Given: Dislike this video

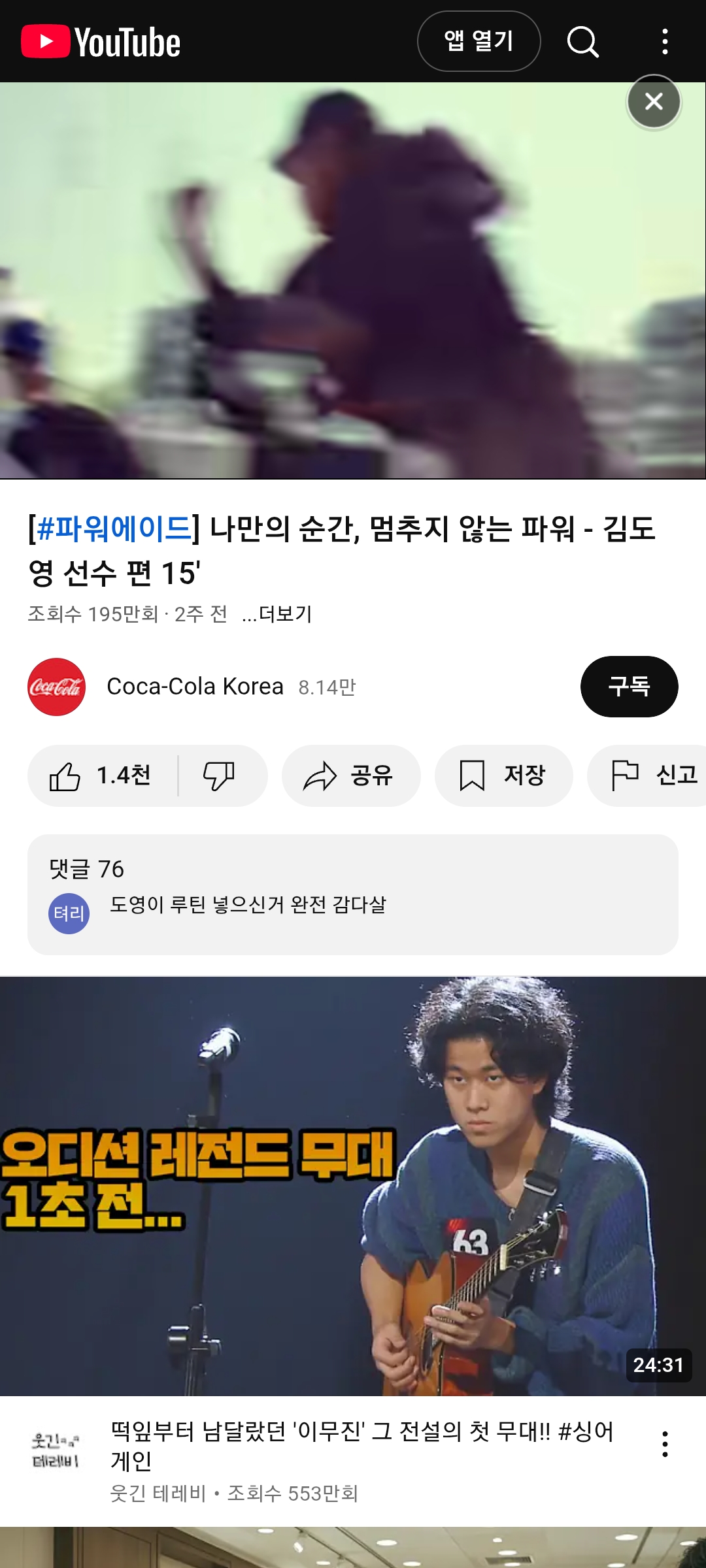Looking at the screenshot, I should point(219,776).
